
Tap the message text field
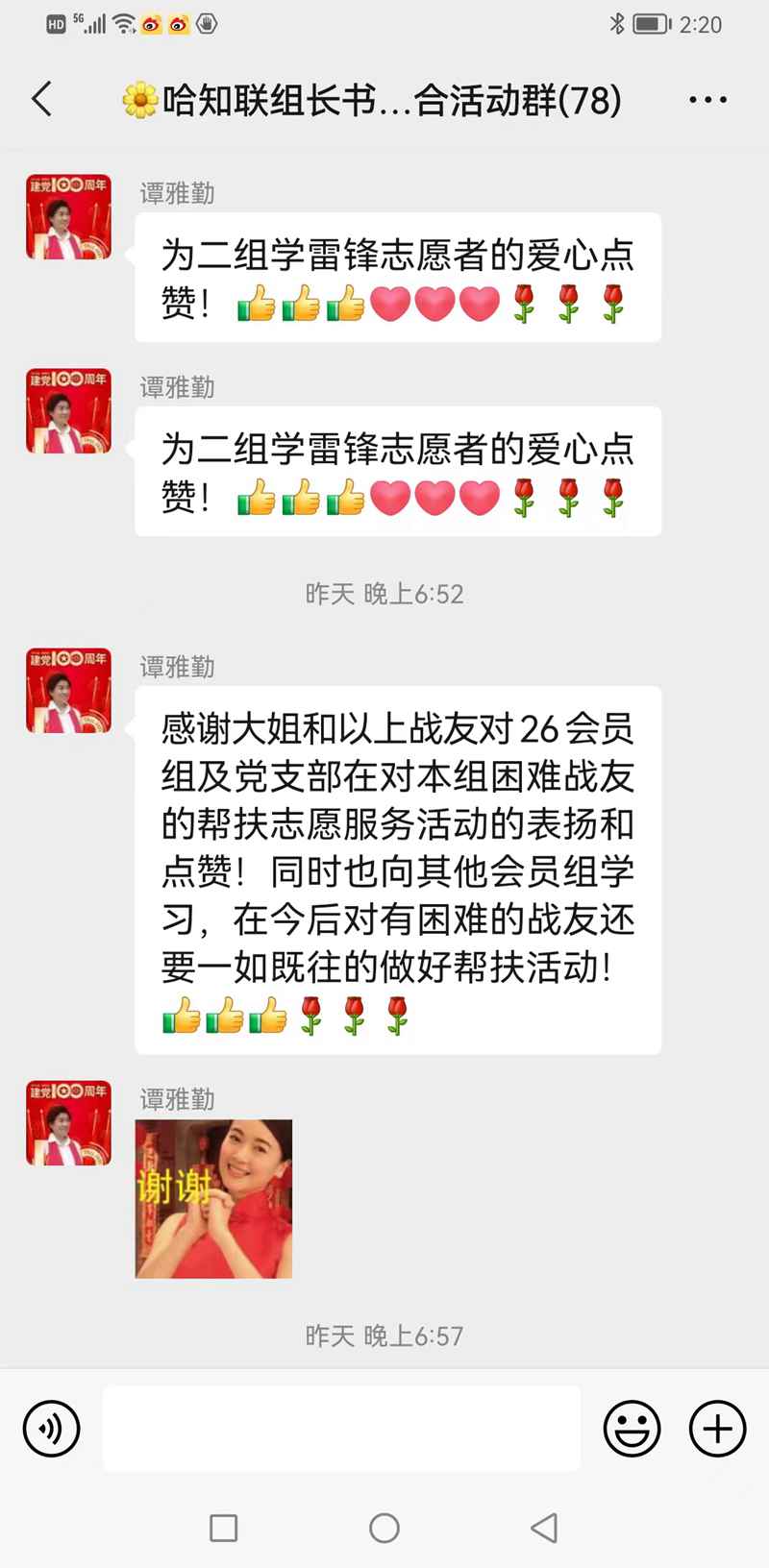click(x=341, y=1429)
